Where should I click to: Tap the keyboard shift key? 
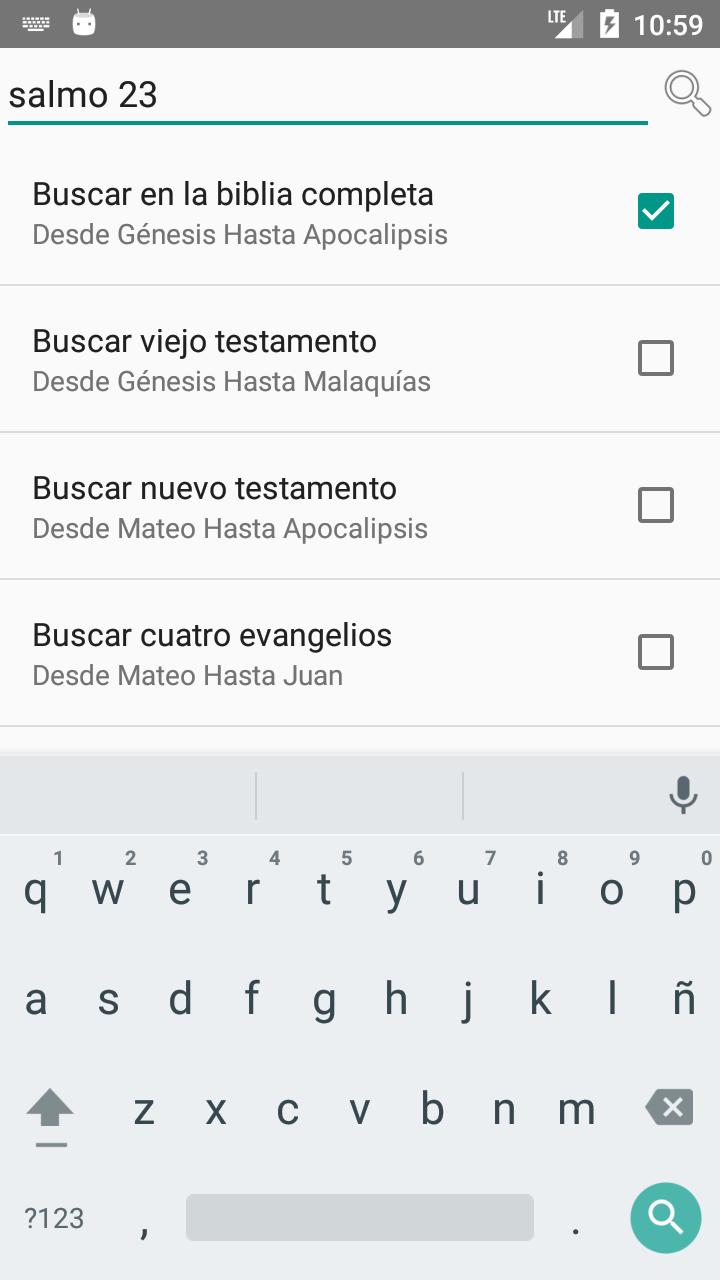50,1112
